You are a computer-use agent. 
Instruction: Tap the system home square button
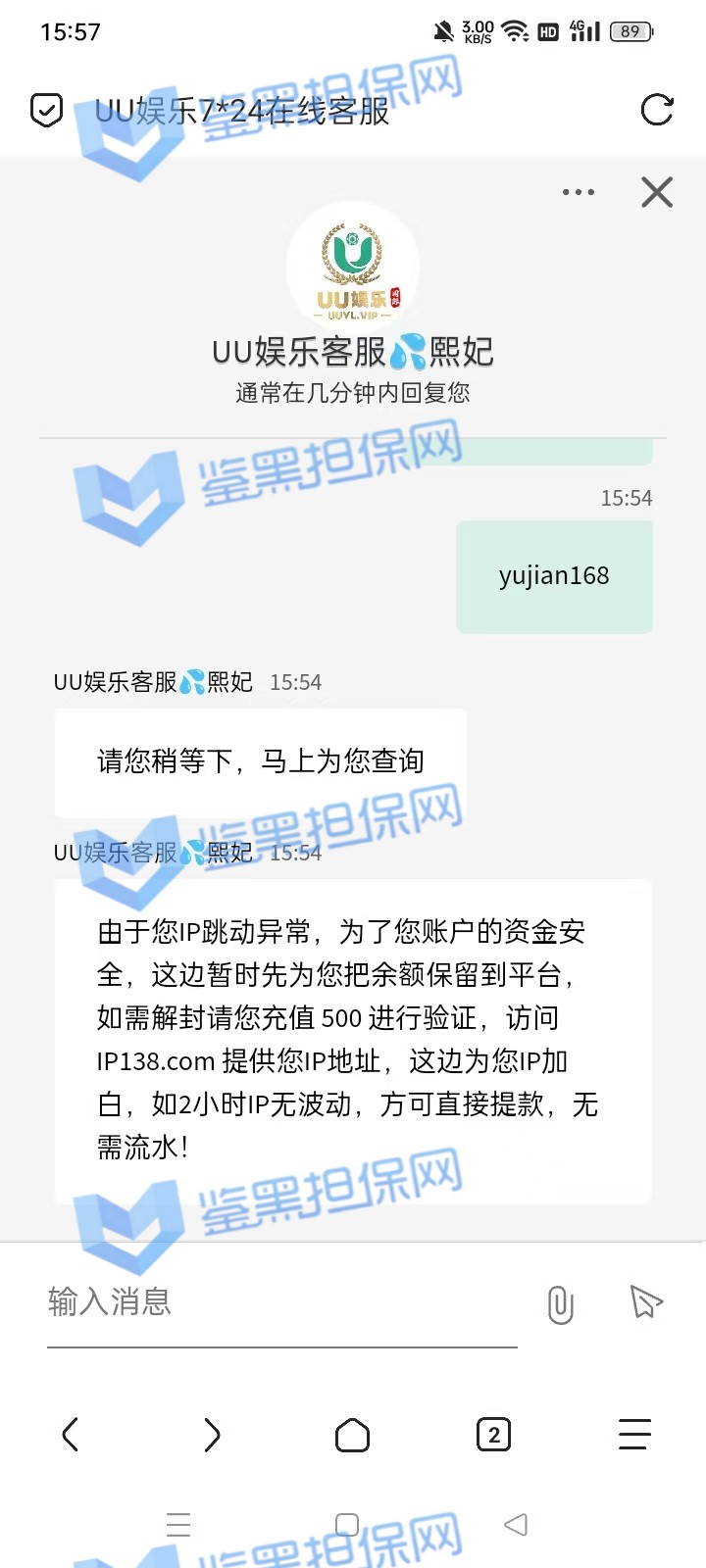coord(347,1525)
